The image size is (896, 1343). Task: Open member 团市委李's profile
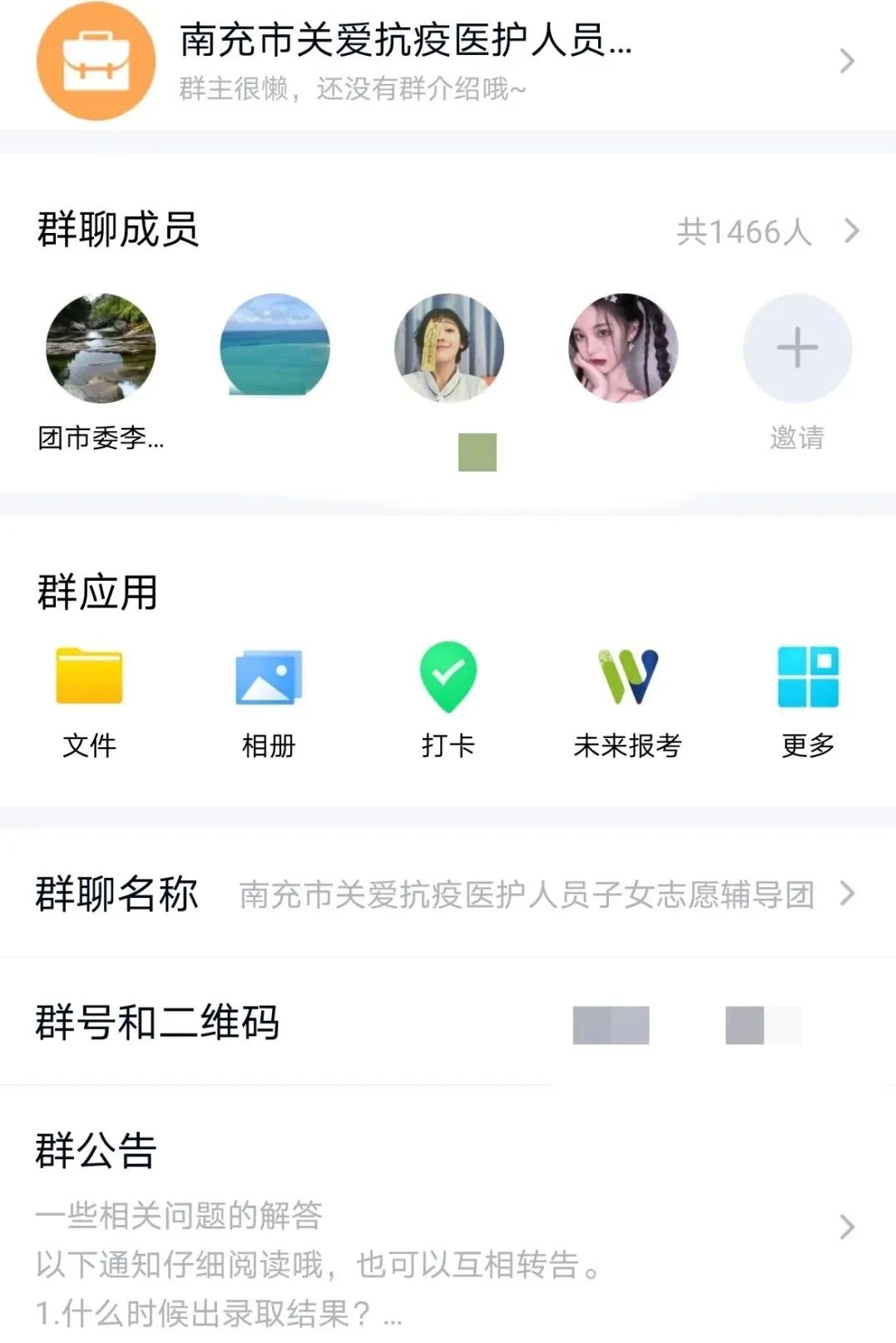[x=101, y=349]
